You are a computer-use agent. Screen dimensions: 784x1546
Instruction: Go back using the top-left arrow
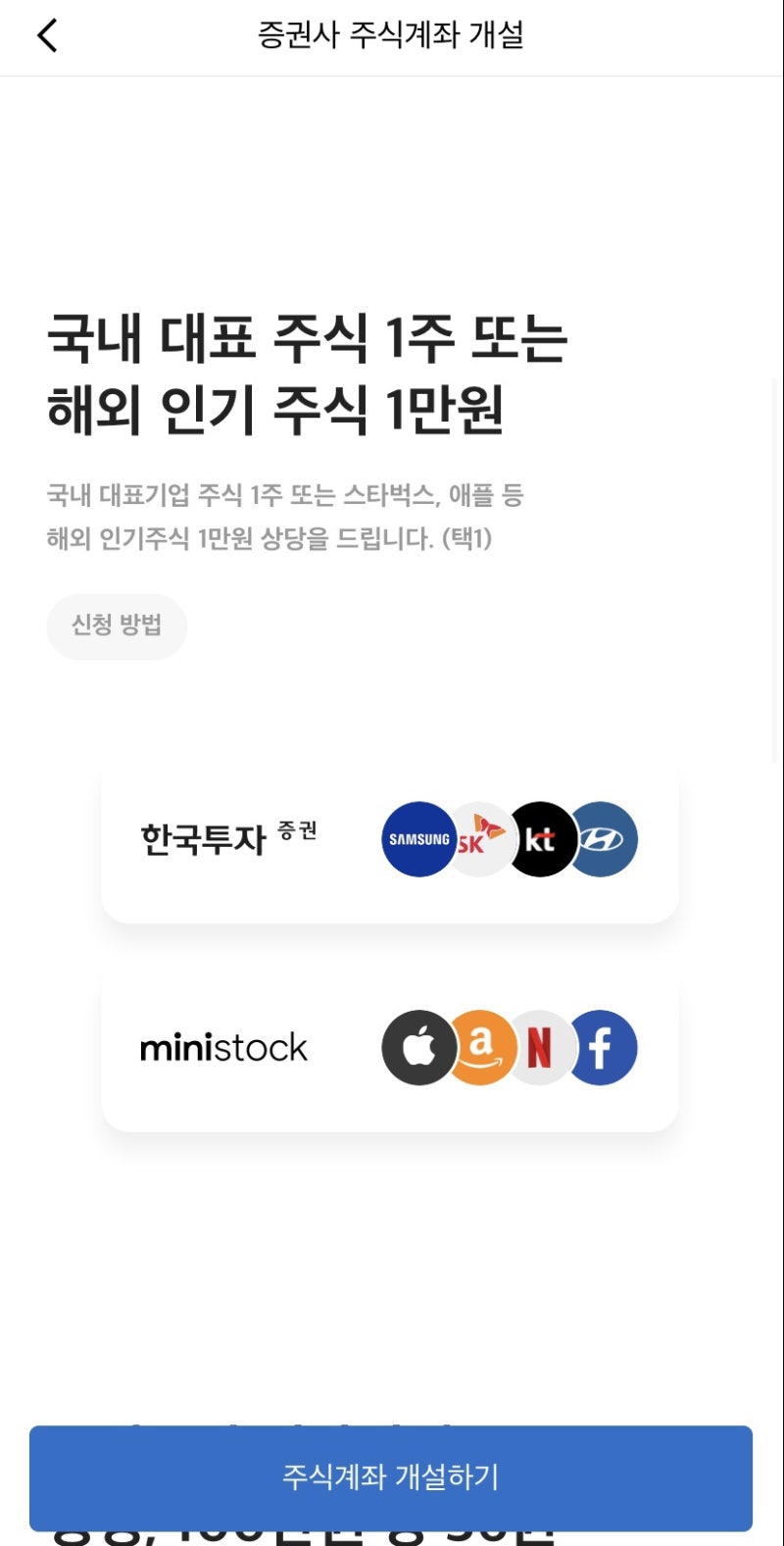47,35
